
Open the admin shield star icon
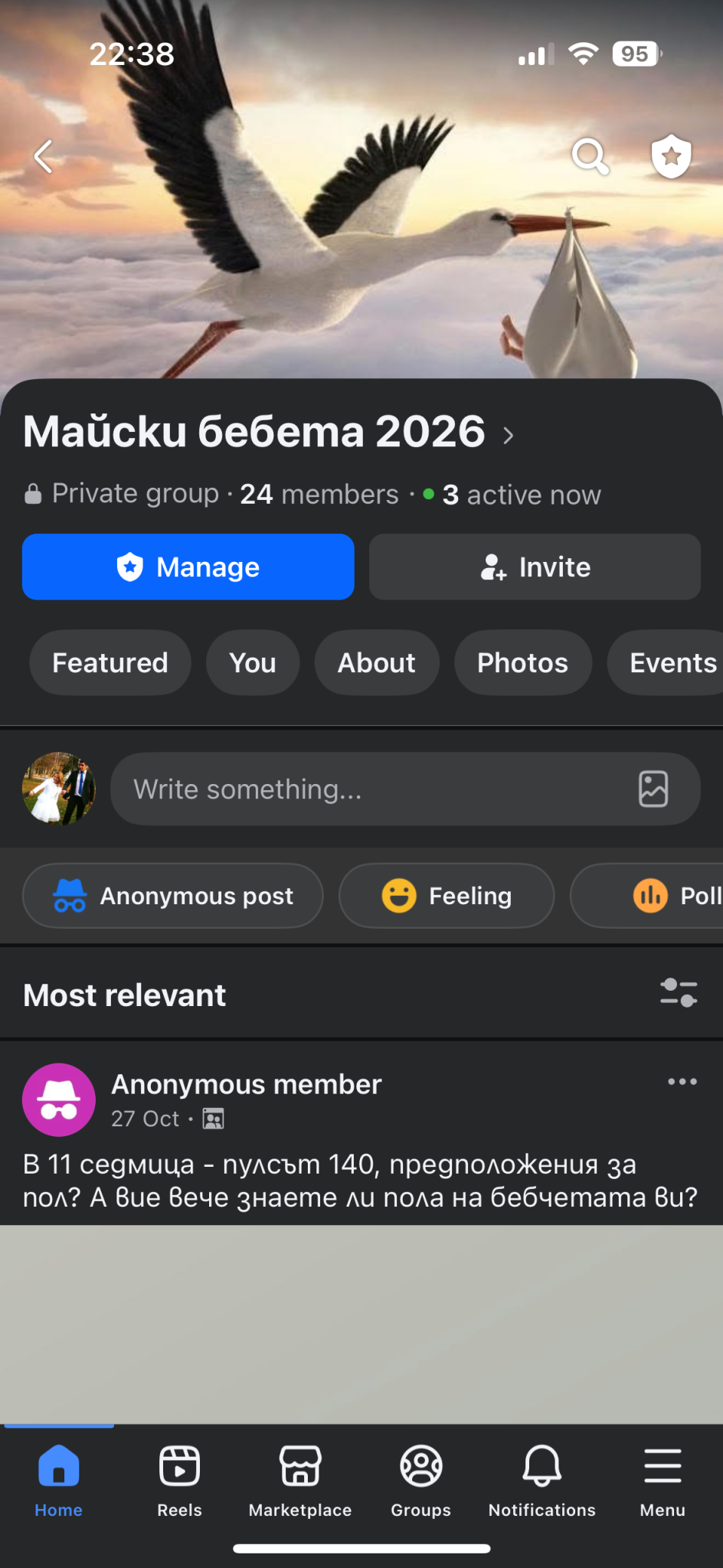click(x=671, y=156)
